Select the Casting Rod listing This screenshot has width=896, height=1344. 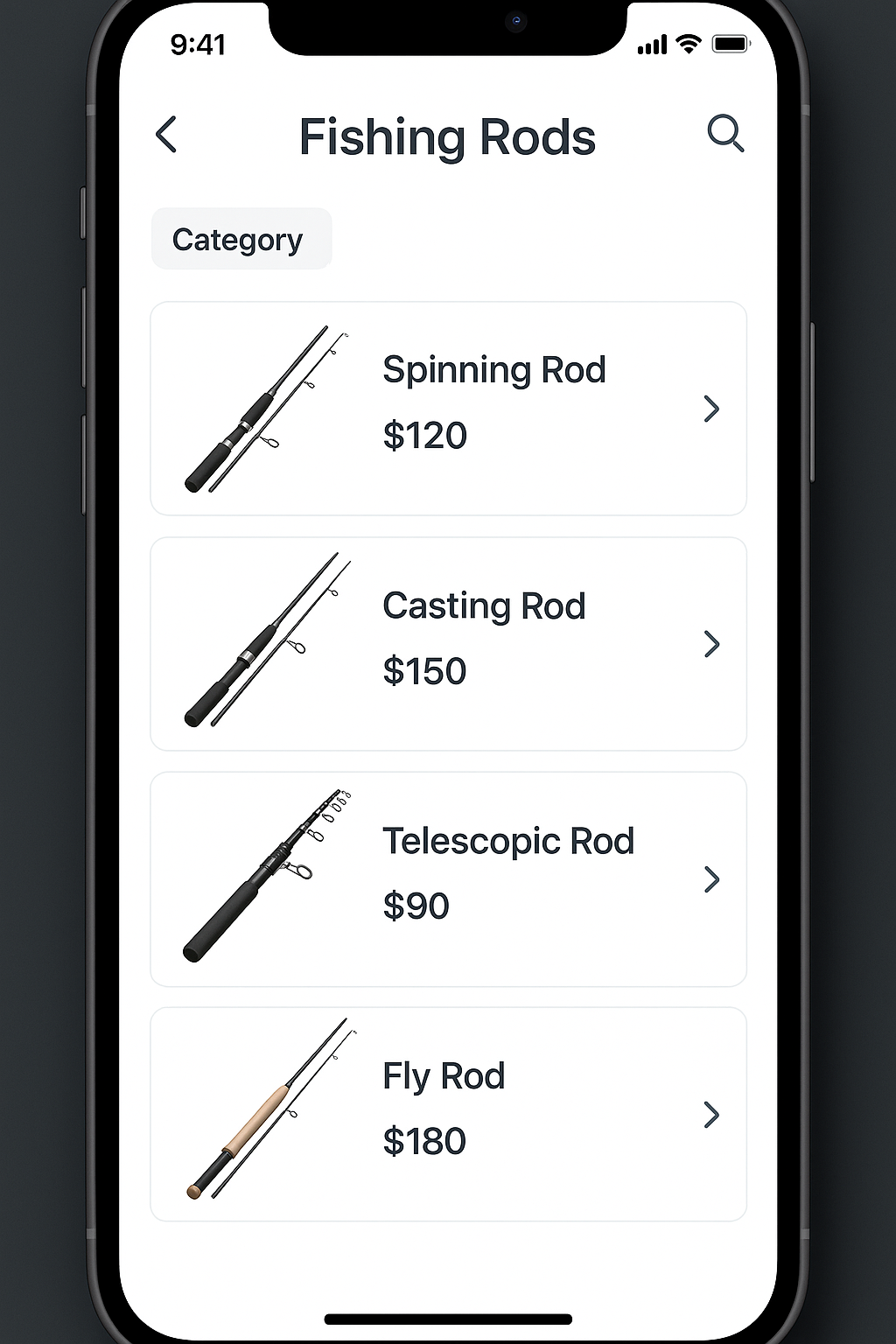(x=448, y=644)
